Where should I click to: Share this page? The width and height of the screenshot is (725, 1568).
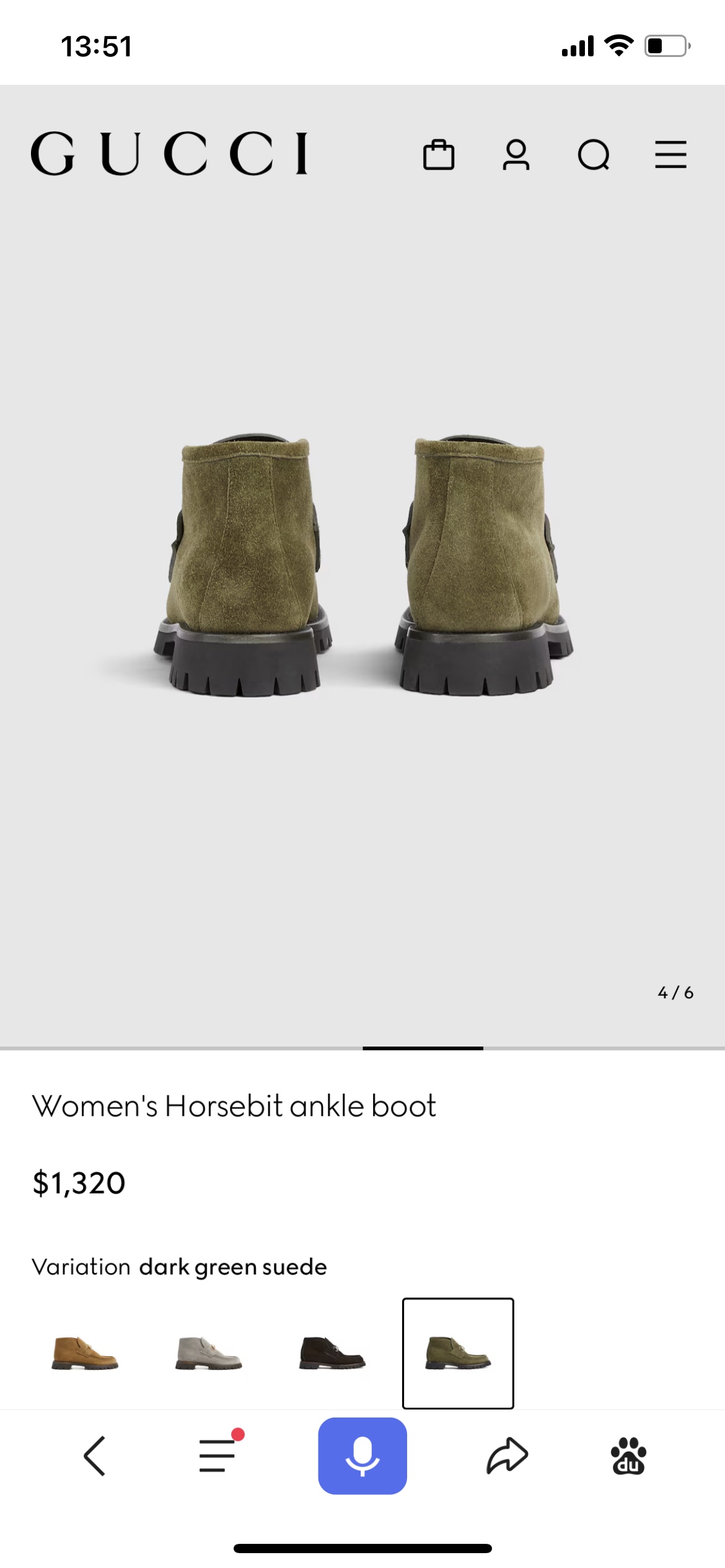coord(507,1455)
